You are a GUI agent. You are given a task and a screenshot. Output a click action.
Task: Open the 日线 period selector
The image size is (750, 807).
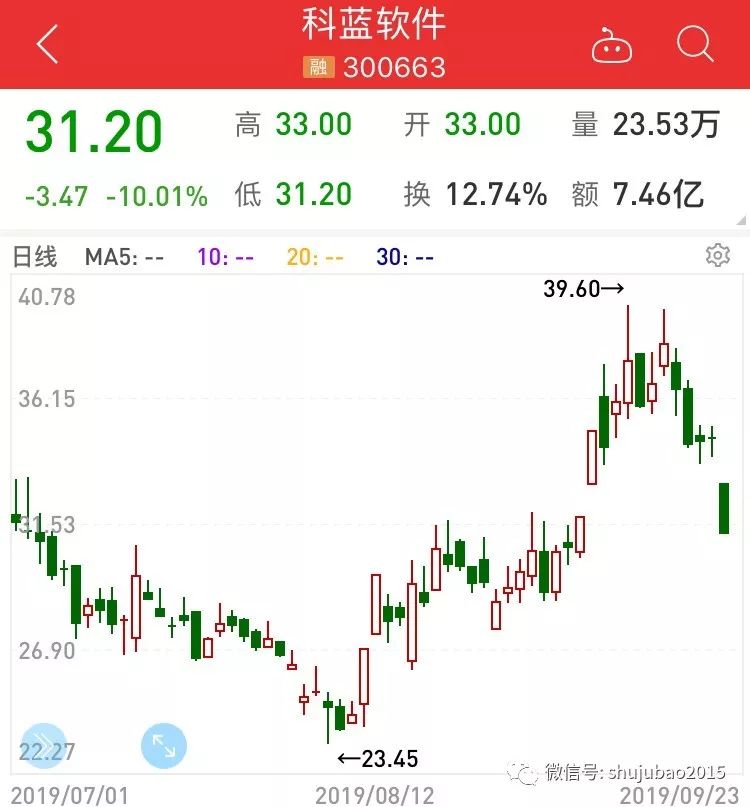pyautogui.click(x=34, y=256)
